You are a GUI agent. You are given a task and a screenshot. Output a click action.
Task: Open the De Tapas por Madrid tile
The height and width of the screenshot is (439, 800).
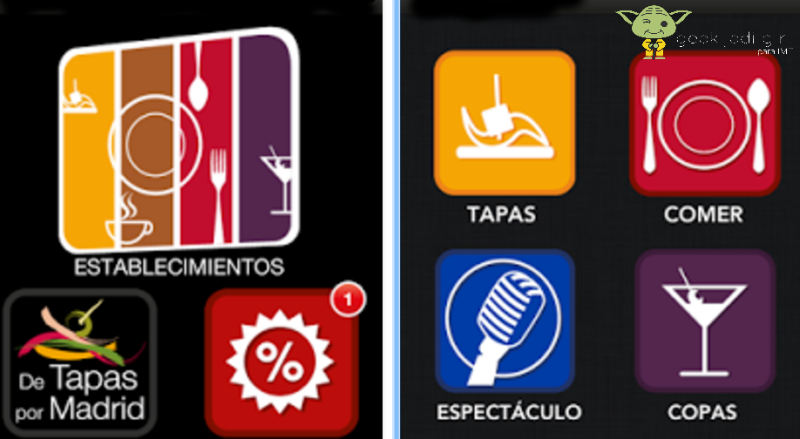tap(80, 362)
